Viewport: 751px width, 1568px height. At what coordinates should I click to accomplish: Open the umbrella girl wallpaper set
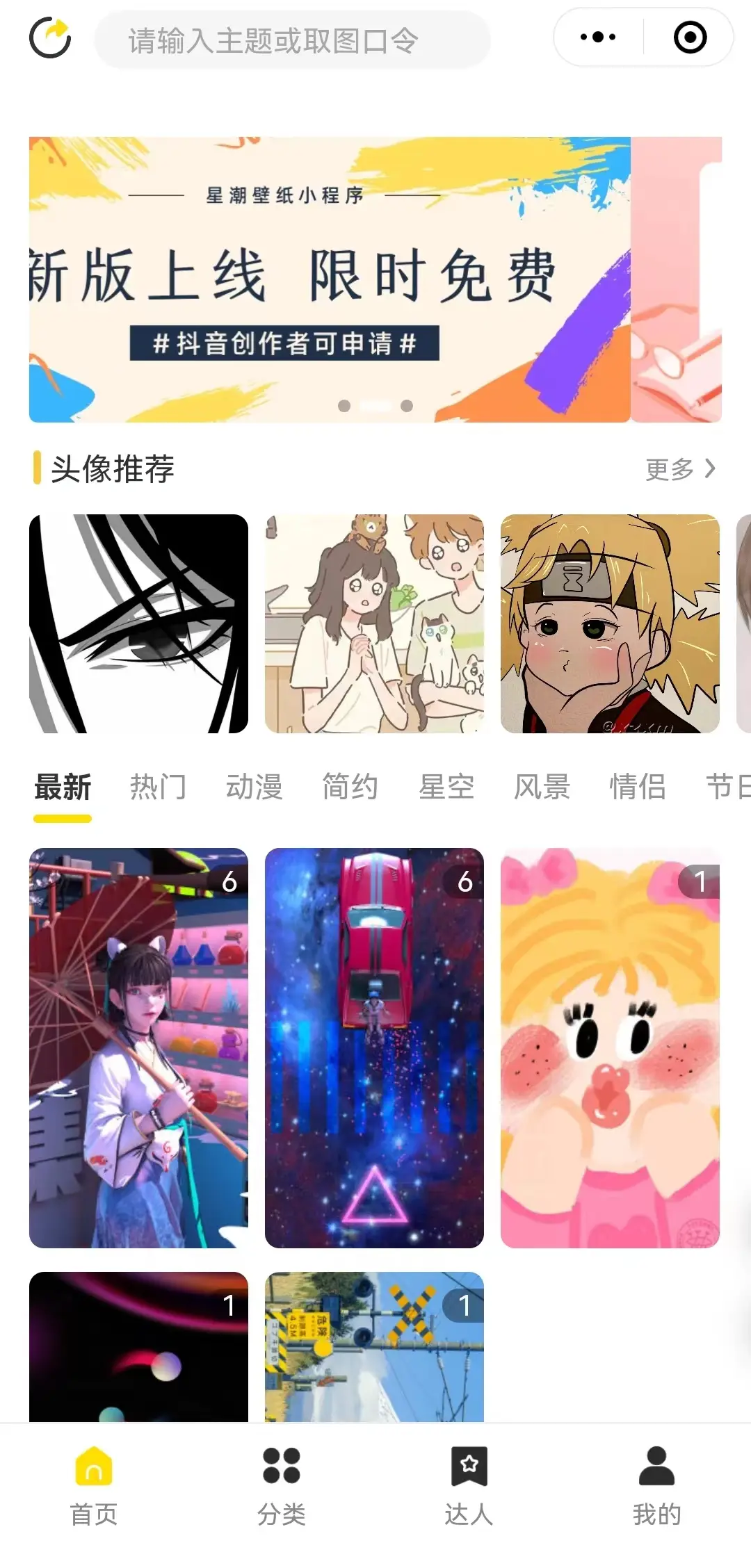coord(138,1047)
